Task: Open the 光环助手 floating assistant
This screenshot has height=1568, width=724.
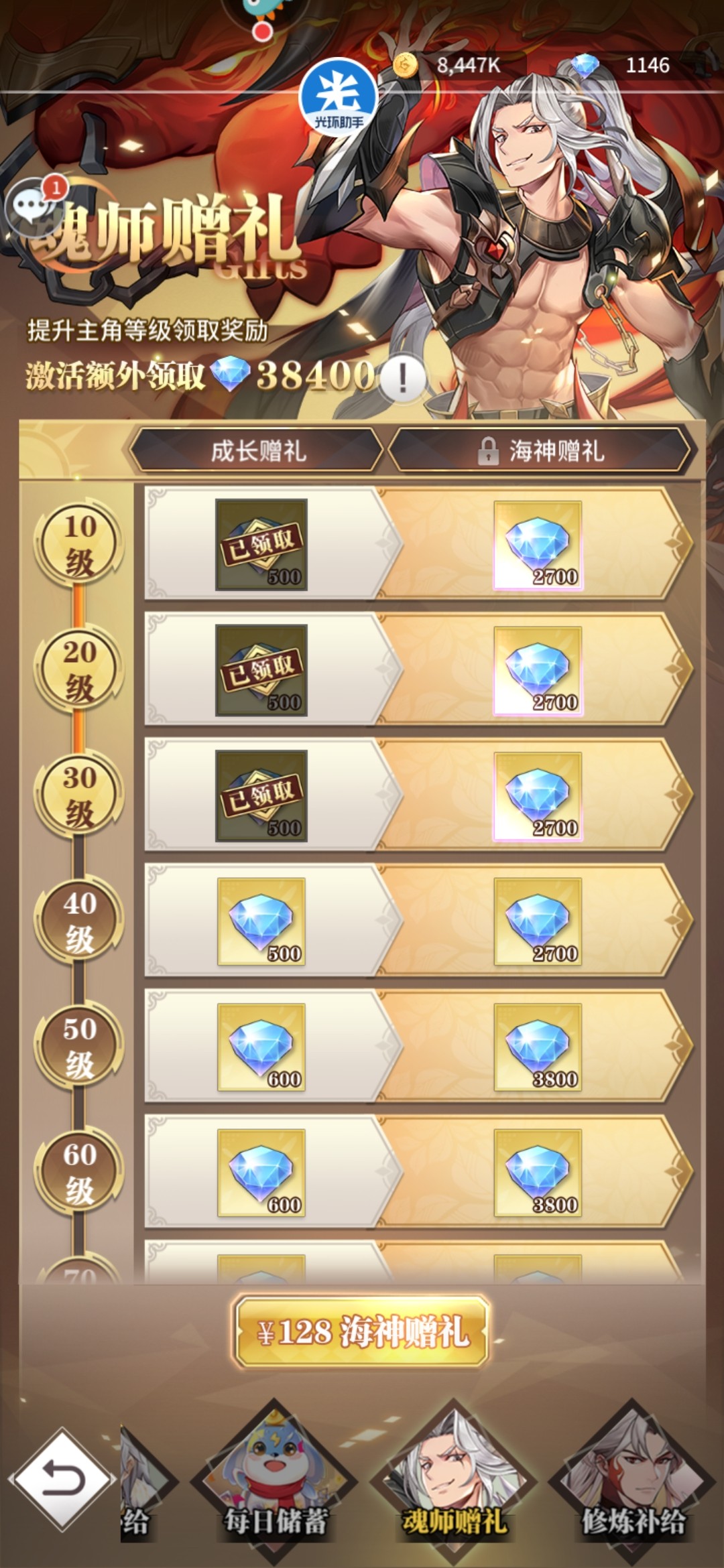Action: tap(339, 99)
